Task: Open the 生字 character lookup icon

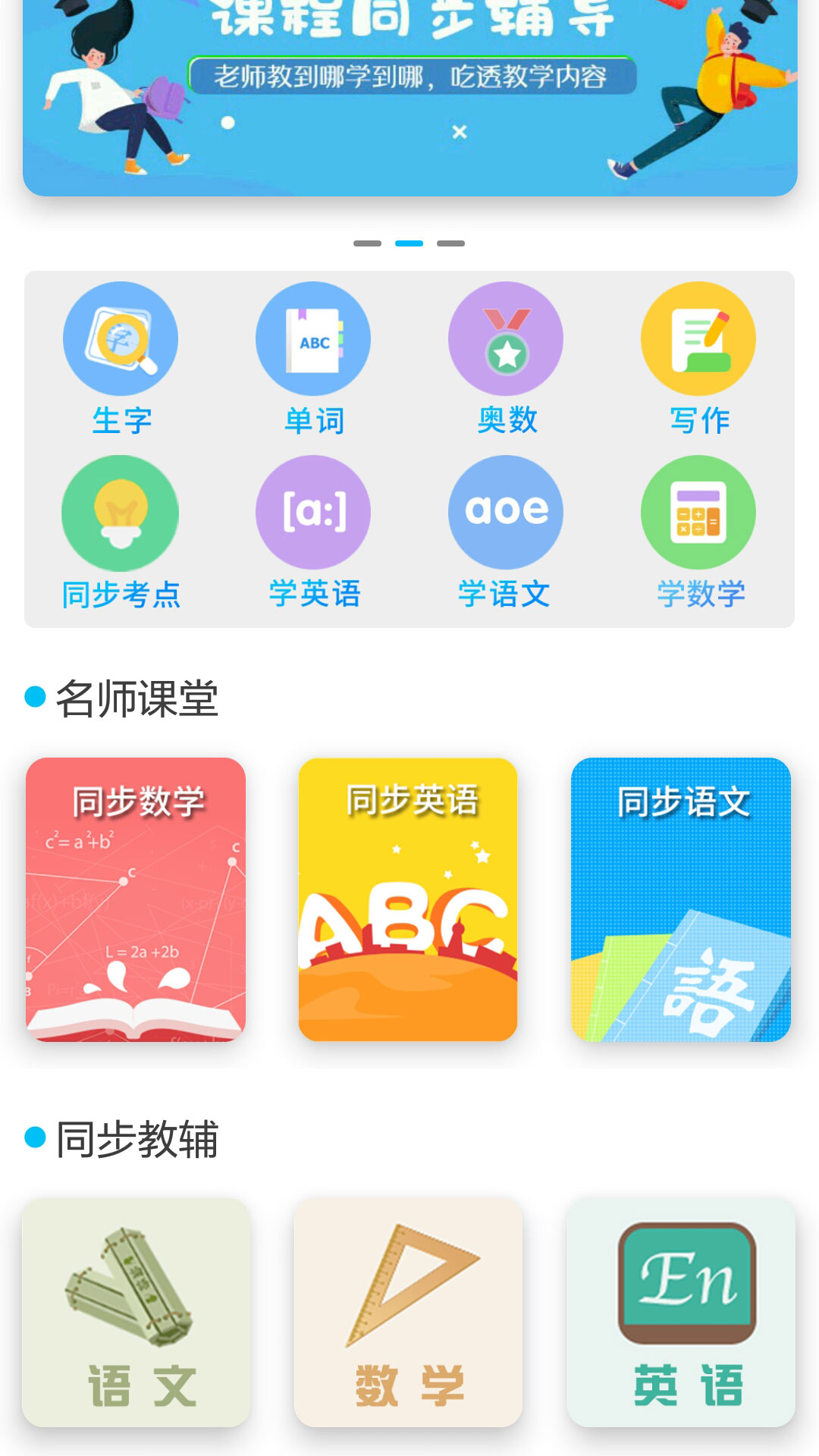Action: click(x=120, y=339)
